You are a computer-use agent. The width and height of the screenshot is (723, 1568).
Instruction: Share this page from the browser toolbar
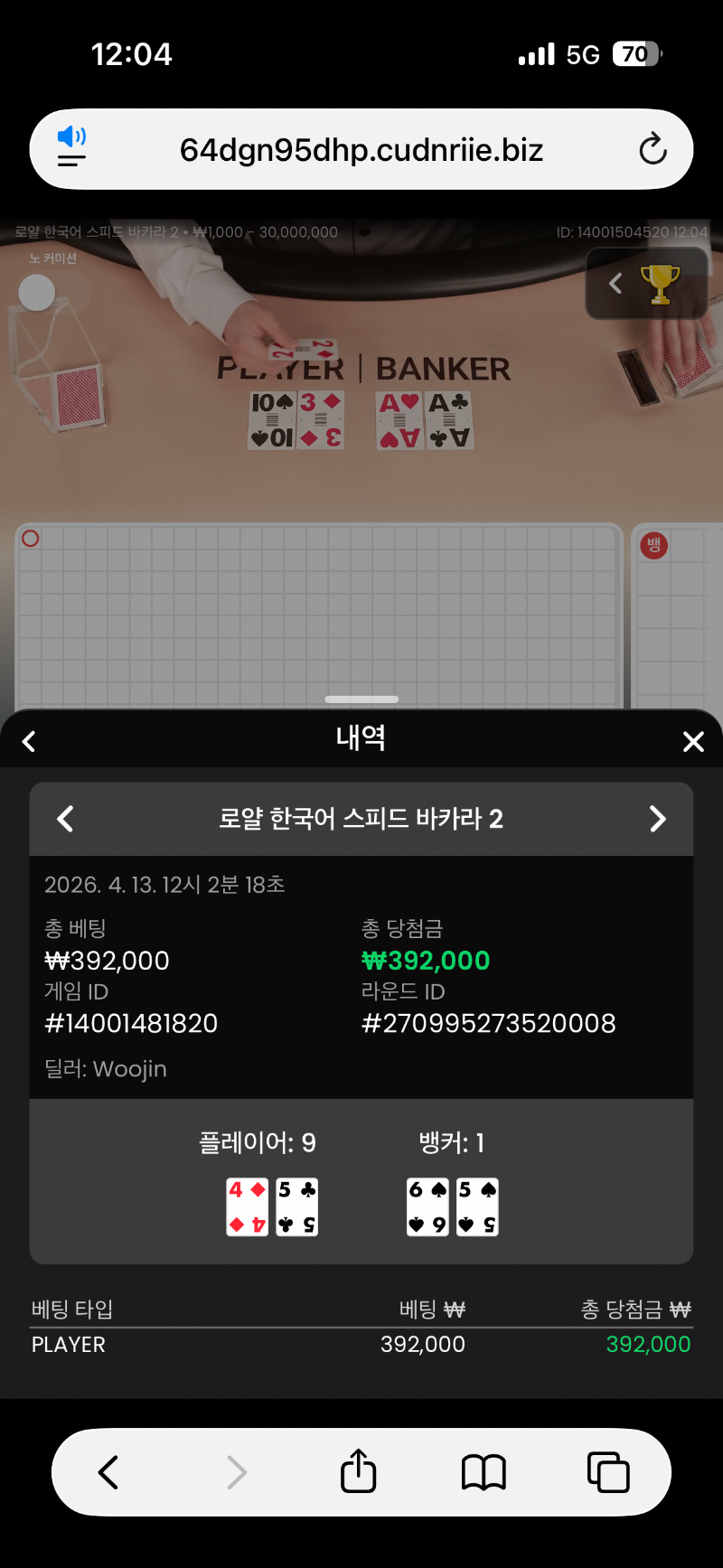358,1472
